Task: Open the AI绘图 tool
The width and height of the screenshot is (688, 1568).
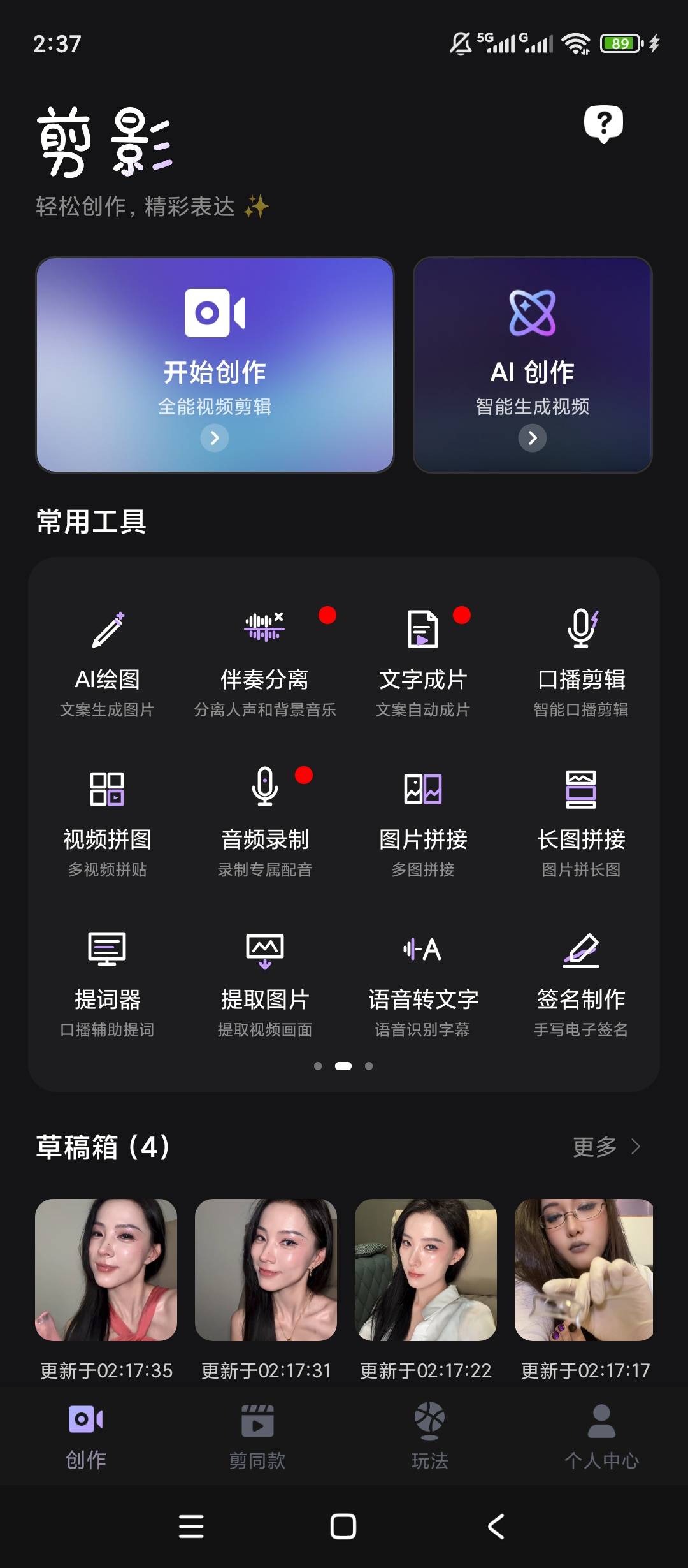Action: [107, 663]
